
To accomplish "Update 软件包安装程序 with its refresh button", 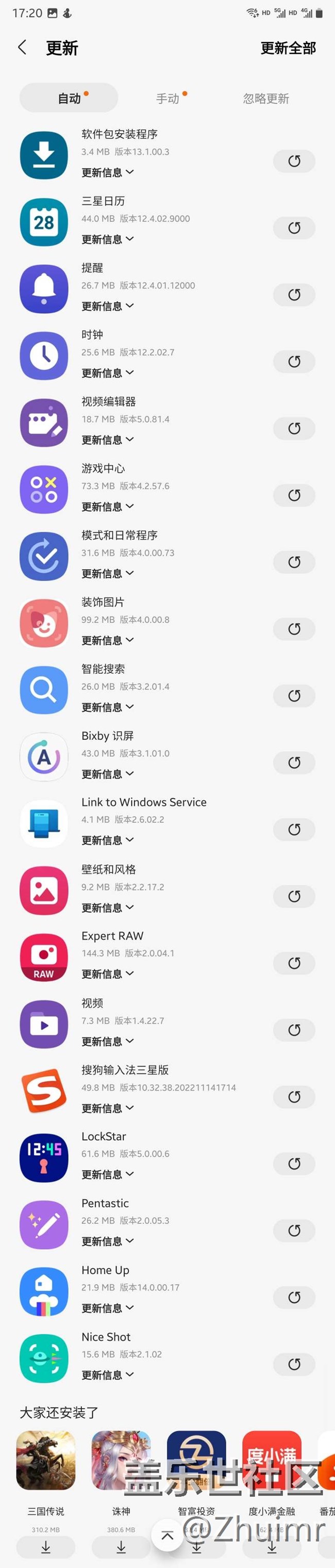I will 294,161.
